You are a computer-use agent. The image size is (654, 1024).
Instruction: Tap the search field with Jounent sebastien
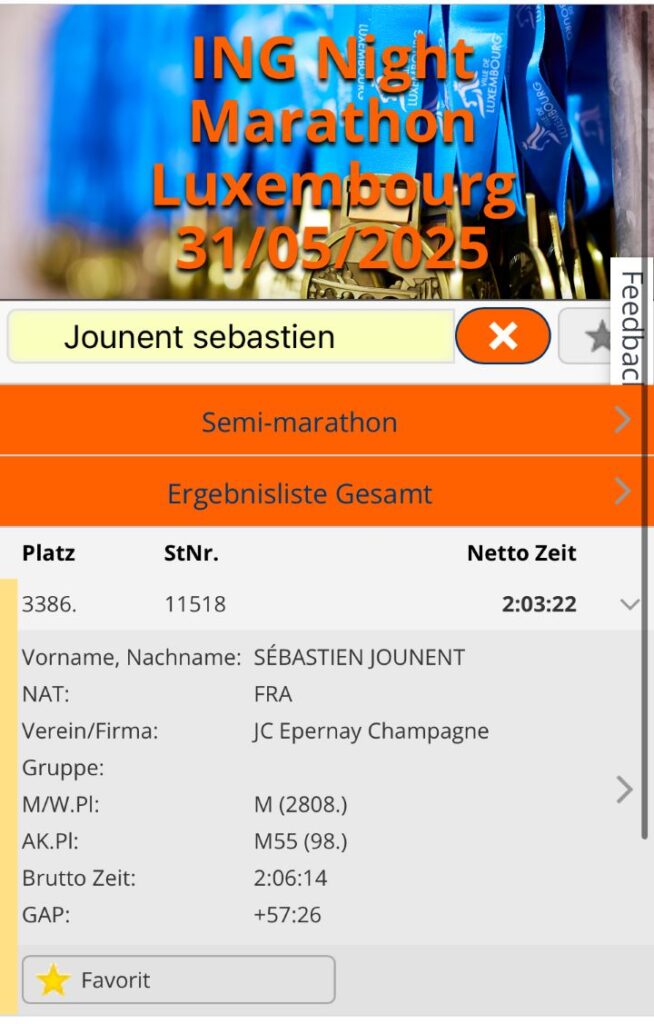230,337
